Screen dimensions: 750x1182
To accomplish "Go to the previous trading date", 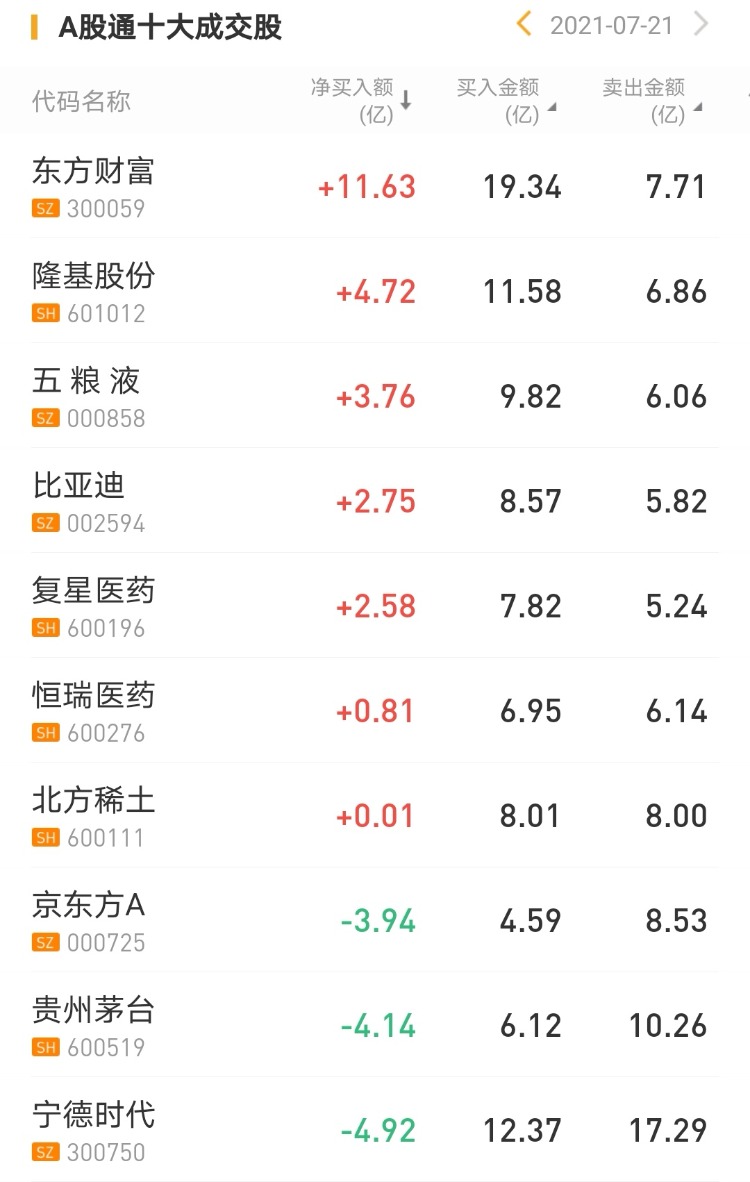I will point(523,25).
